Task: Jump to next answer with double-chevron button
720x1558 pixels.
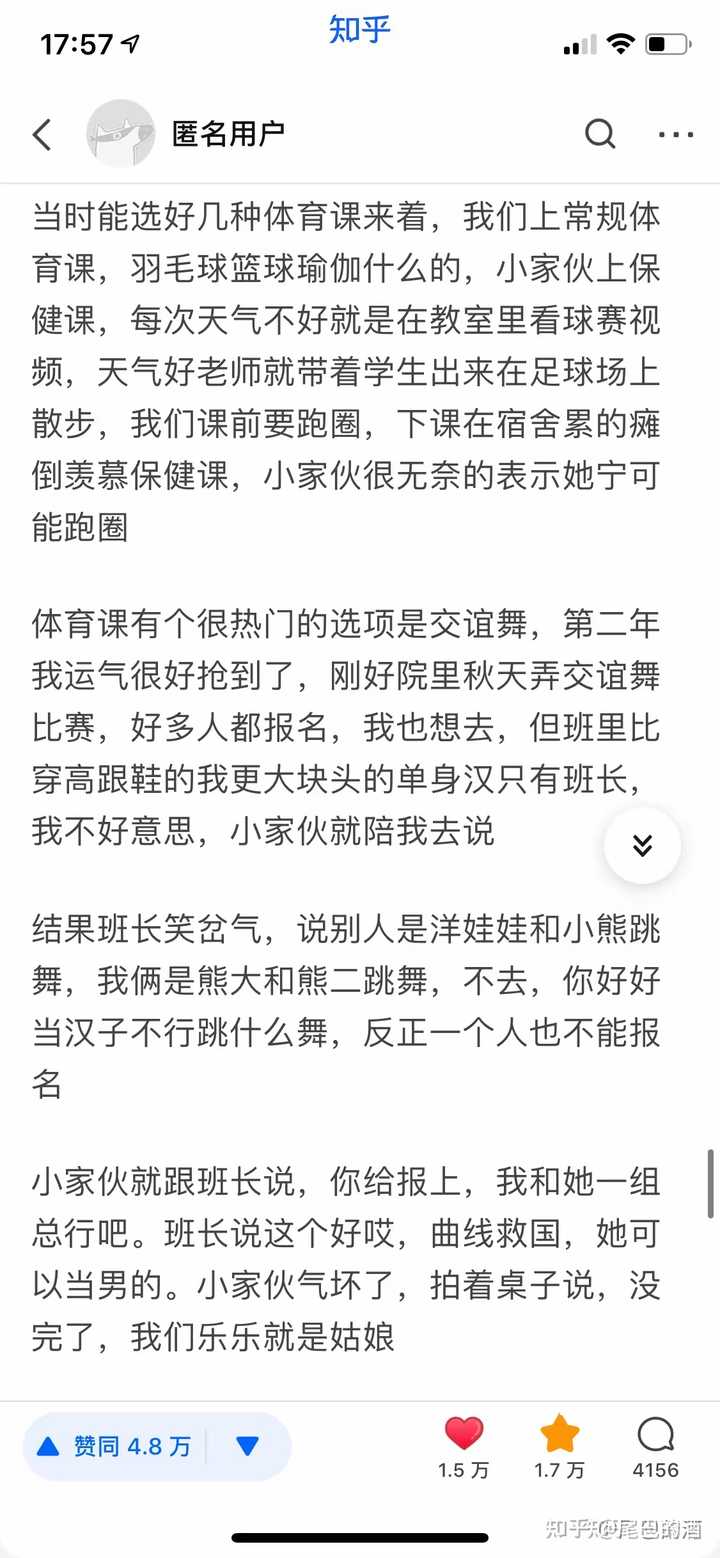Action: 642,845
